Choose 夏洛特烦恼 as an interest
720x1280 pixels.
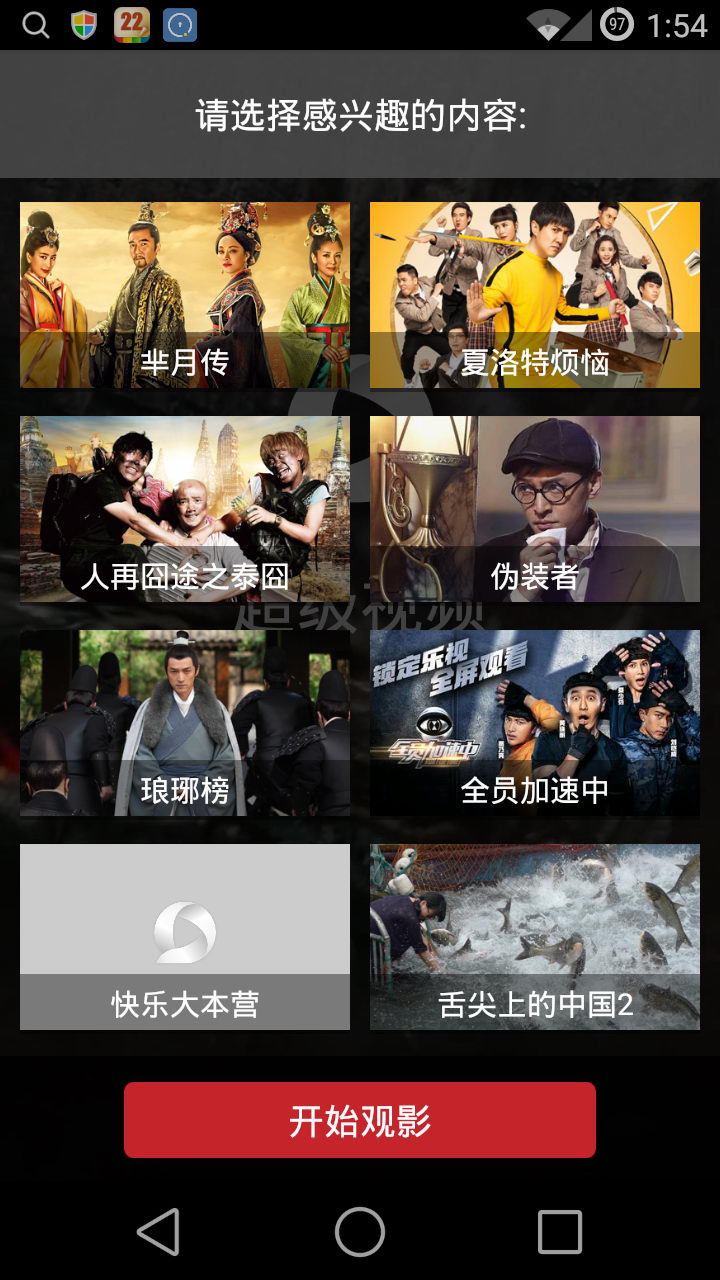[x=535, y=295]
